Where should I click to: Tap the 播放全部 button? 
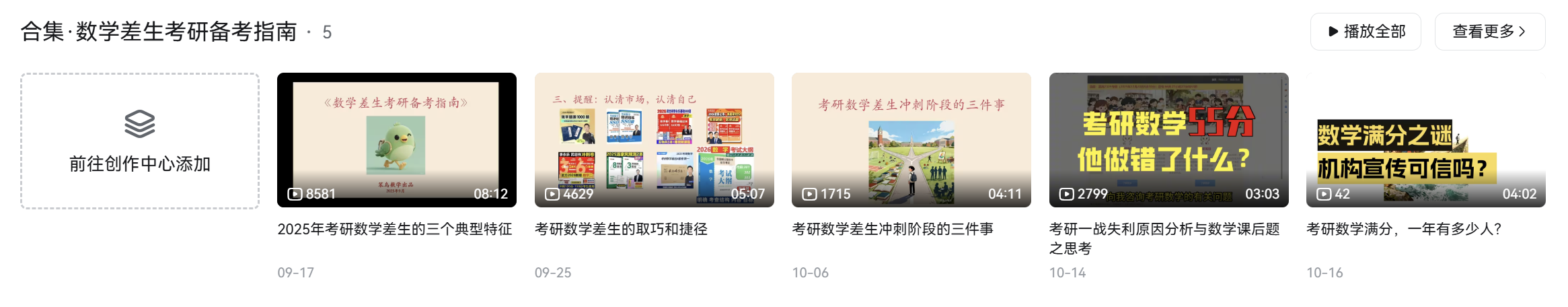1365,32
